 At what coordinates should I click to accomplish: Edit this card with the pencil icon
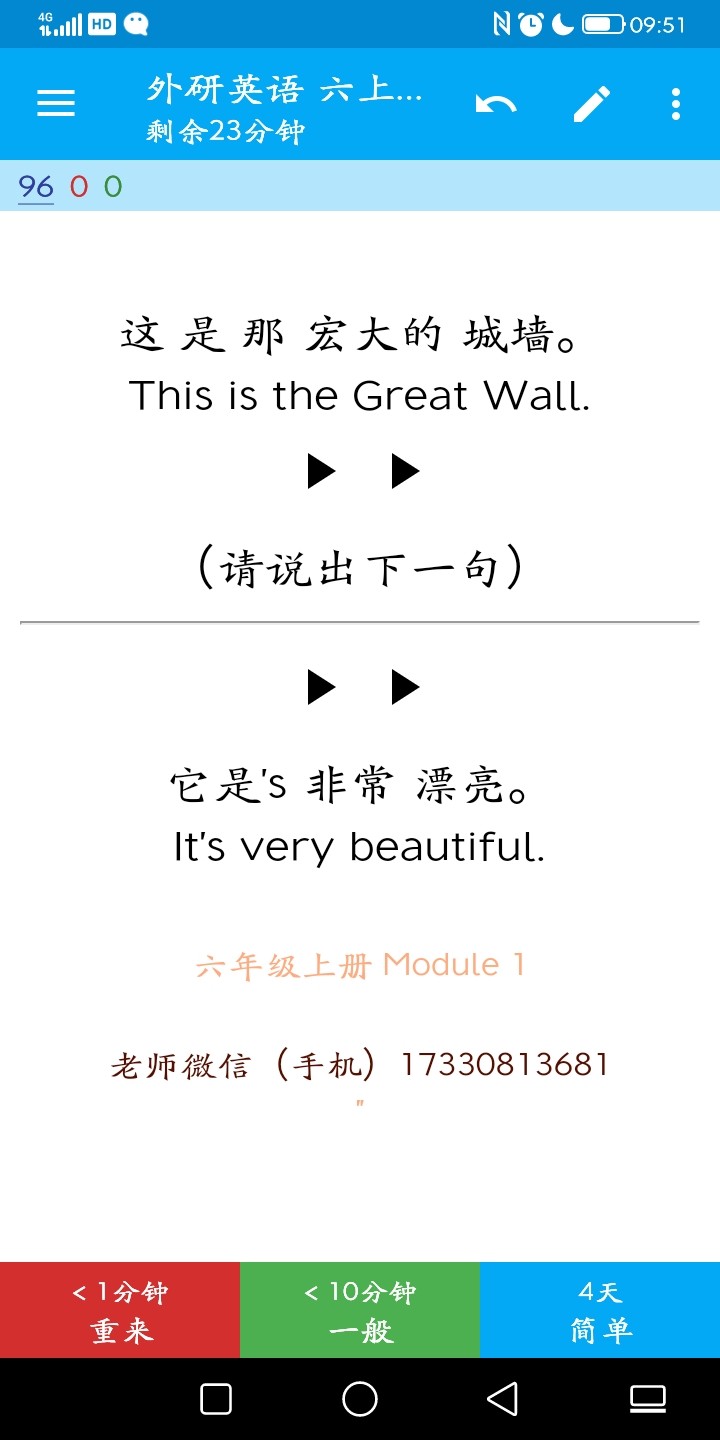(x=591, y=104)
